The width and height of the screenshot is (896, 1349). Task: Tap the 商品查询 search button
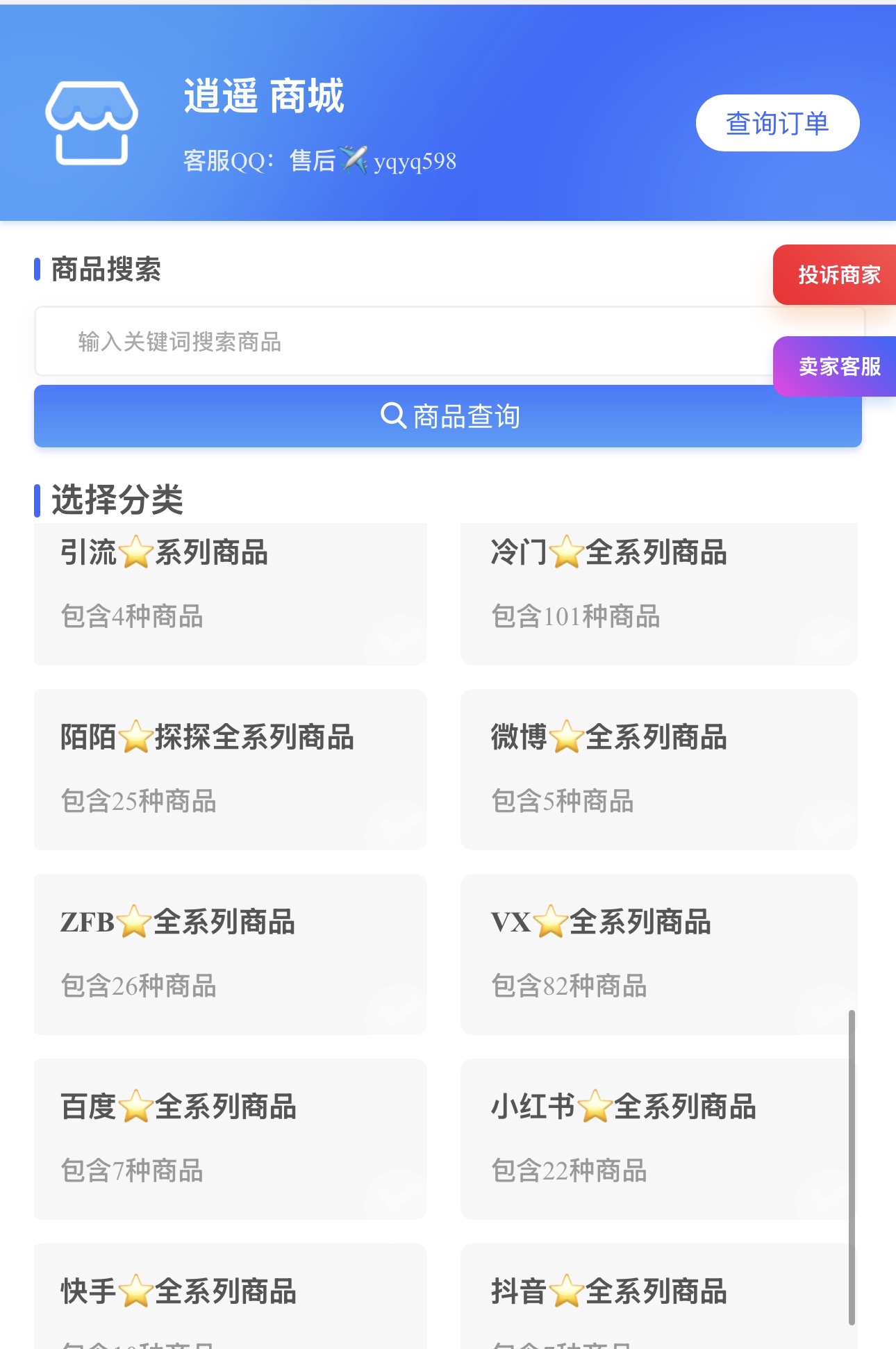[448, 416]
